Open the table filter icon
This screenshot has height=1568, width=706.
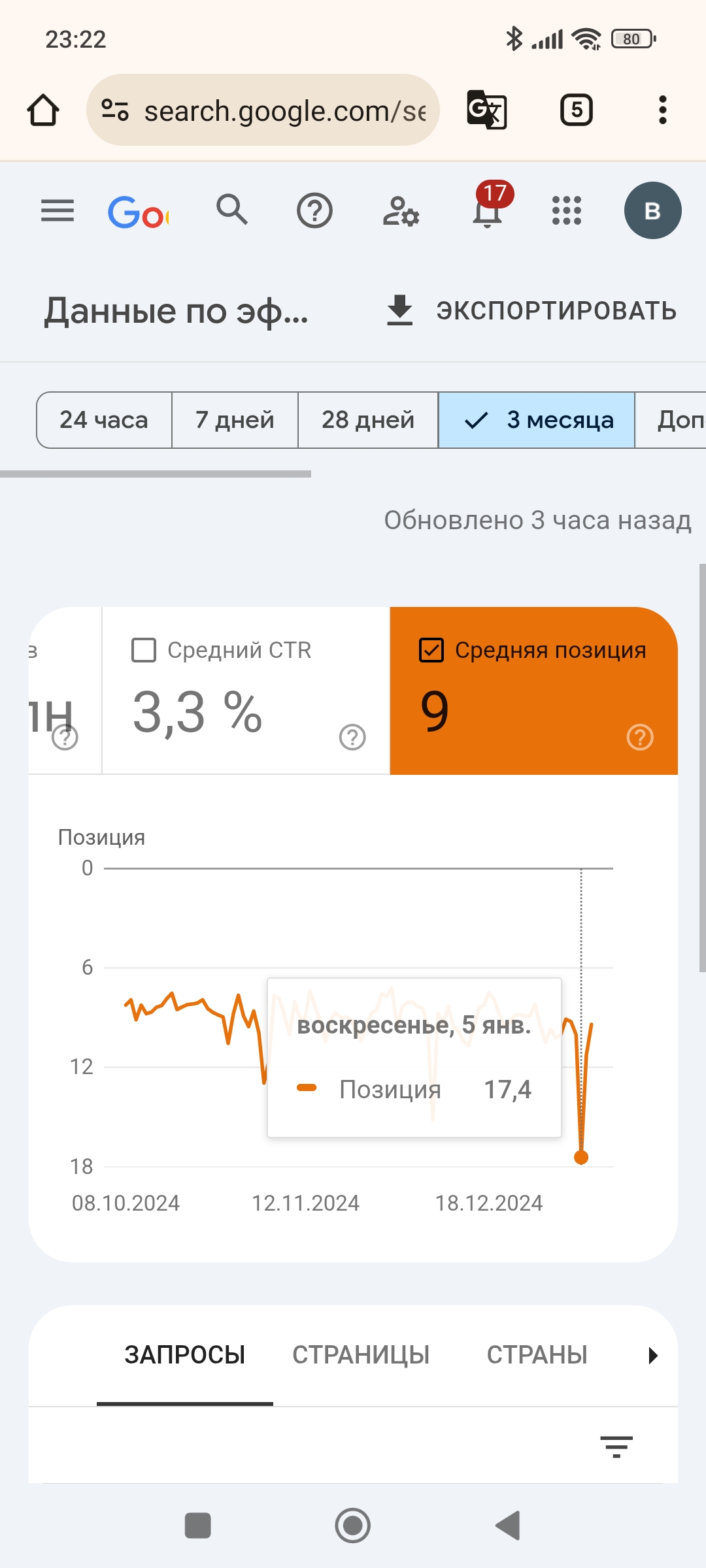click(616, 1446)
